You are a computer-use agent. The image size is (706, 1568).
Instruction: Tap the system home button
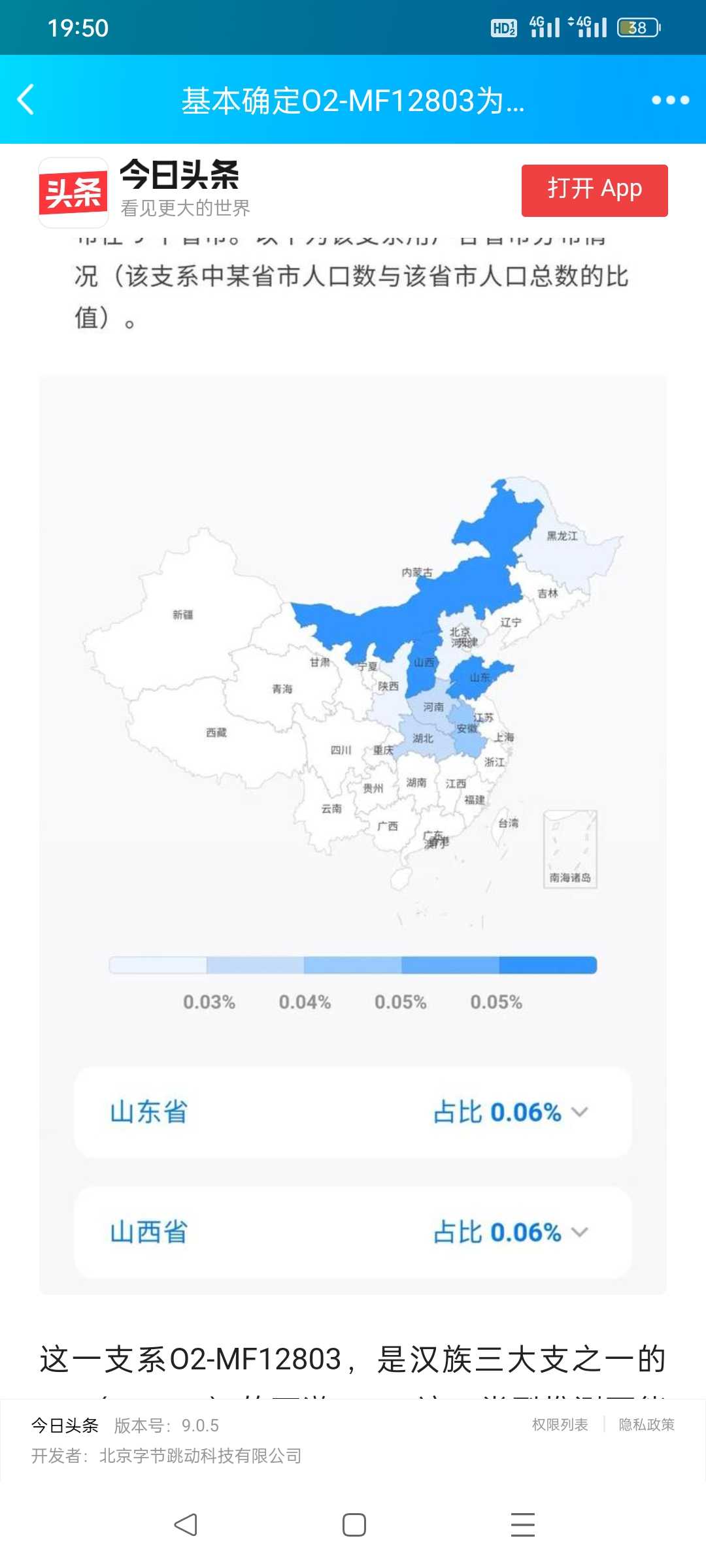(354, 1525)
